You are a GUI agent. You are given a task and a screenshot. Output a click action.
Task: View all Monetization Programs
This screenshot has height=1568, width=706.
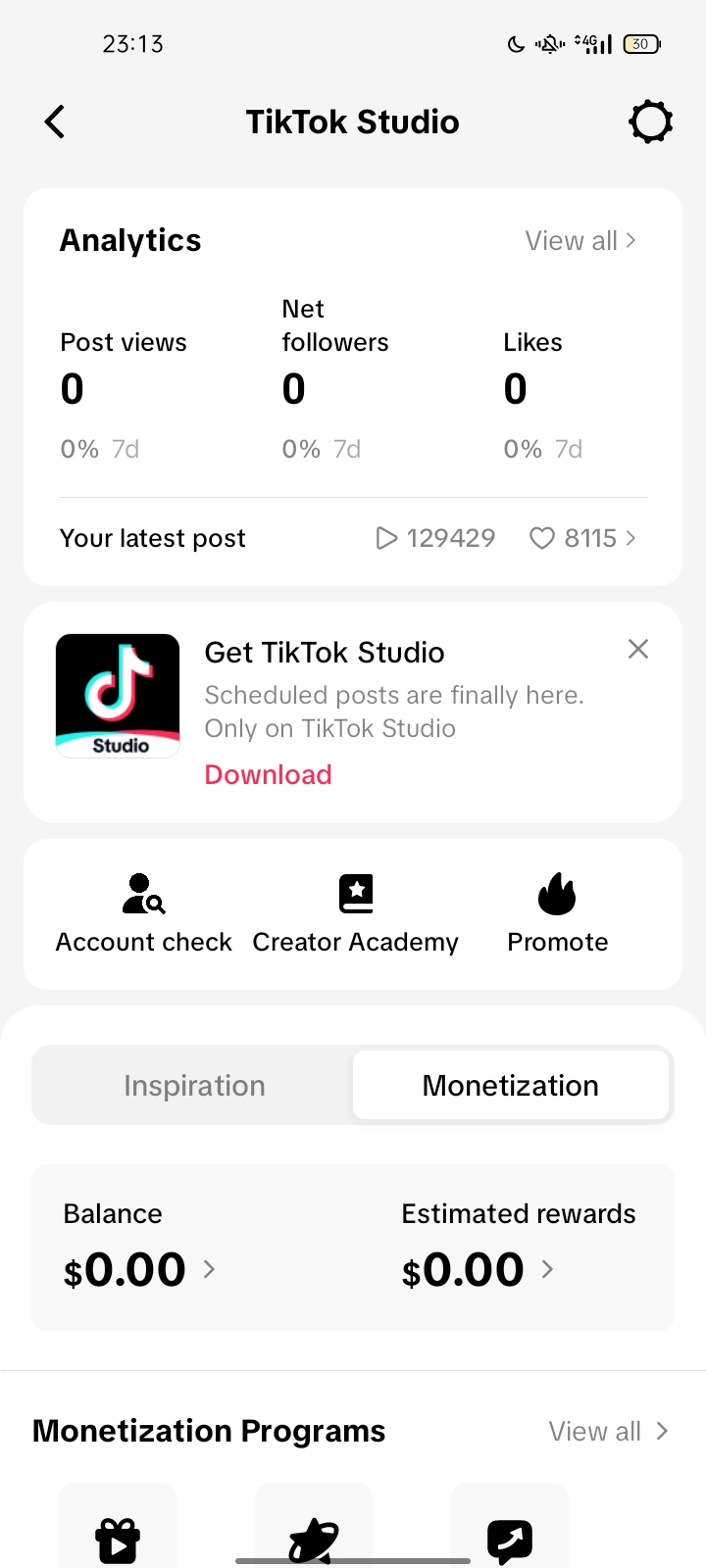tap(608, 1432)
